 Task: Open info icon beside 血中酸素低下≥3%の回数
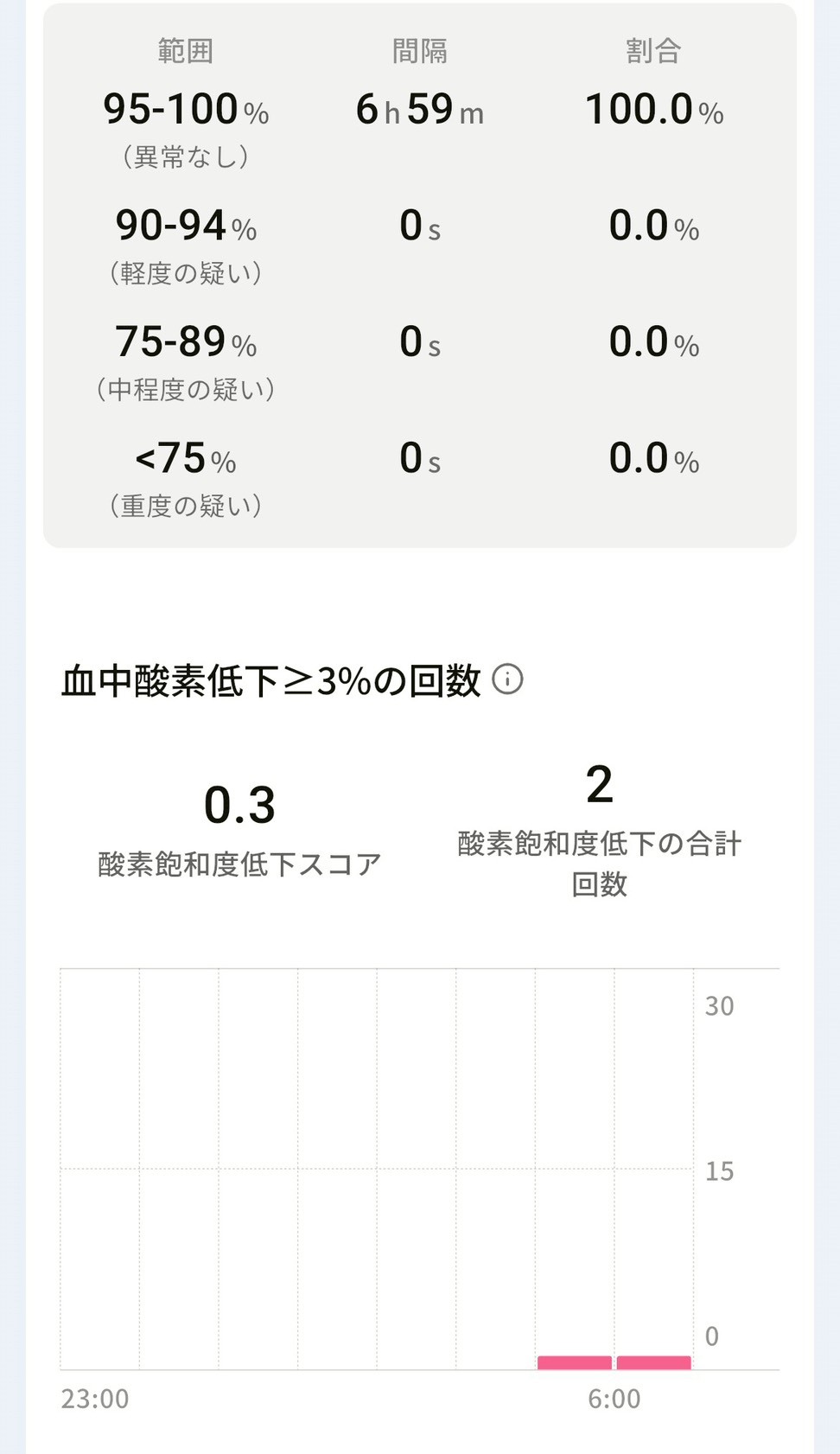(x=507, y=679)
